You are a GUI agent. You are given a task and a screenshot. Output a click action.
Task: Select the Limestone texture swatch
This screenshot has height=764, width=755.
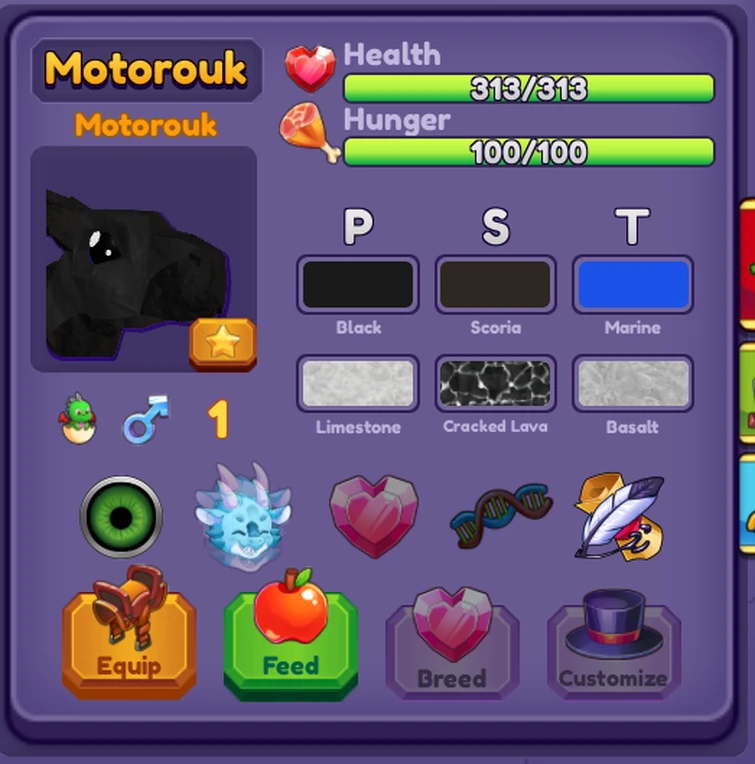[x=358, y=383]
